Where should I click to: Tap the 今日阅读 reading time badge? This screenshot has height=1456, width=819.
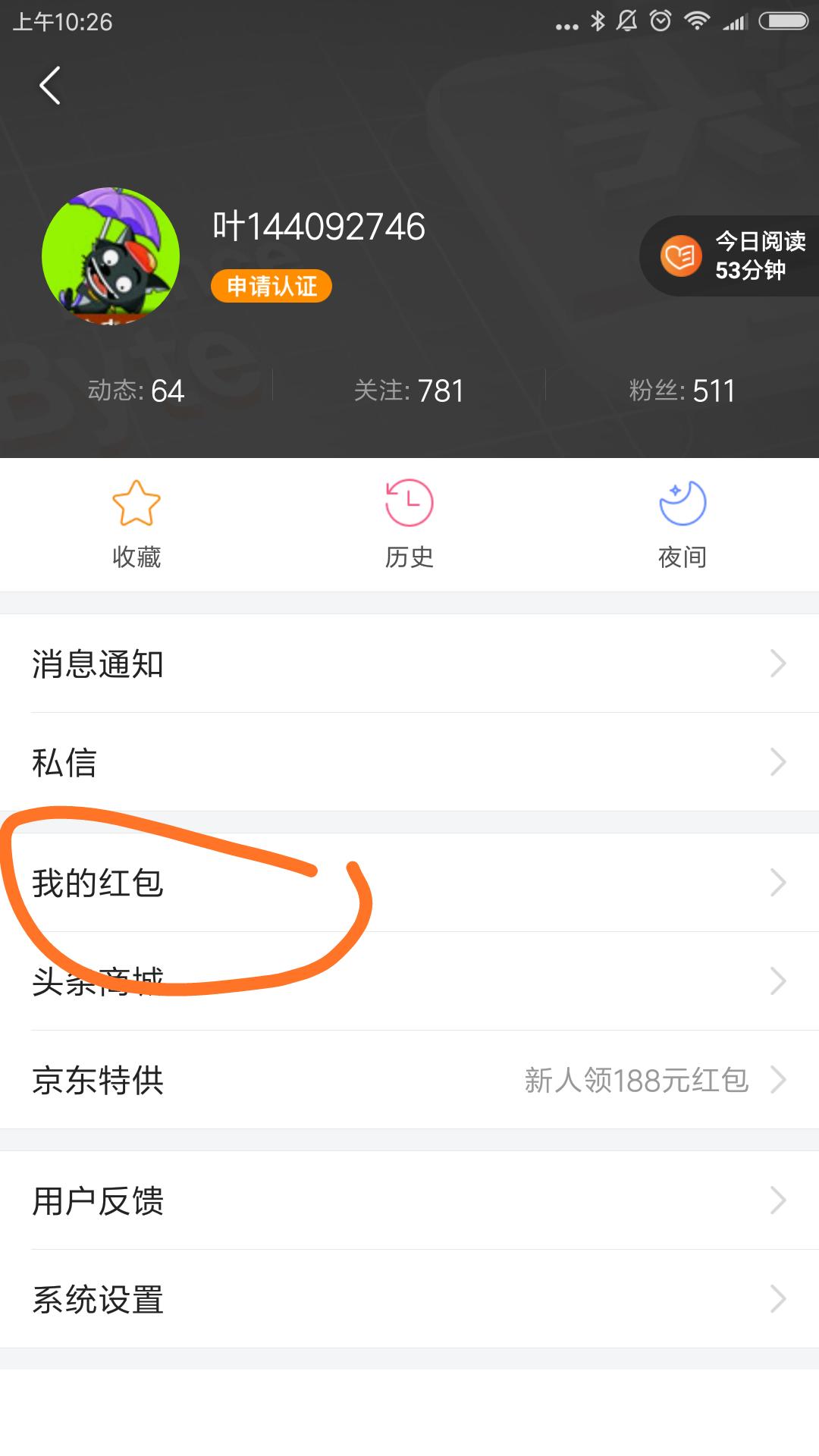728,256
